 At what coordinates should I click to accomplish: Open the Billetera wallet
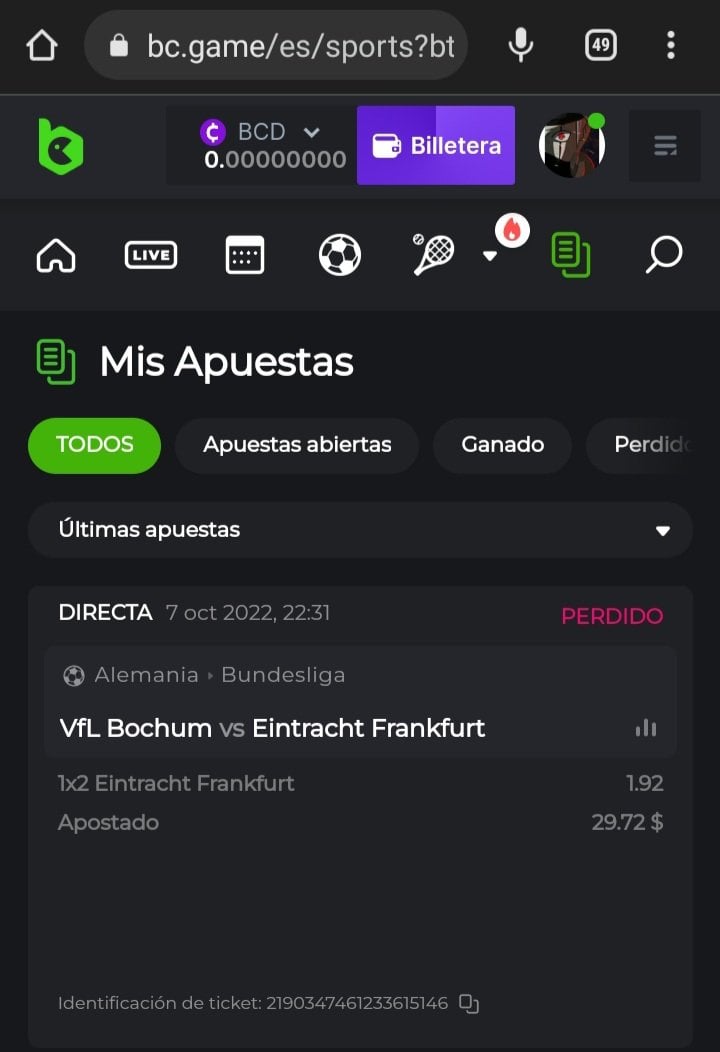coord(436,146)
